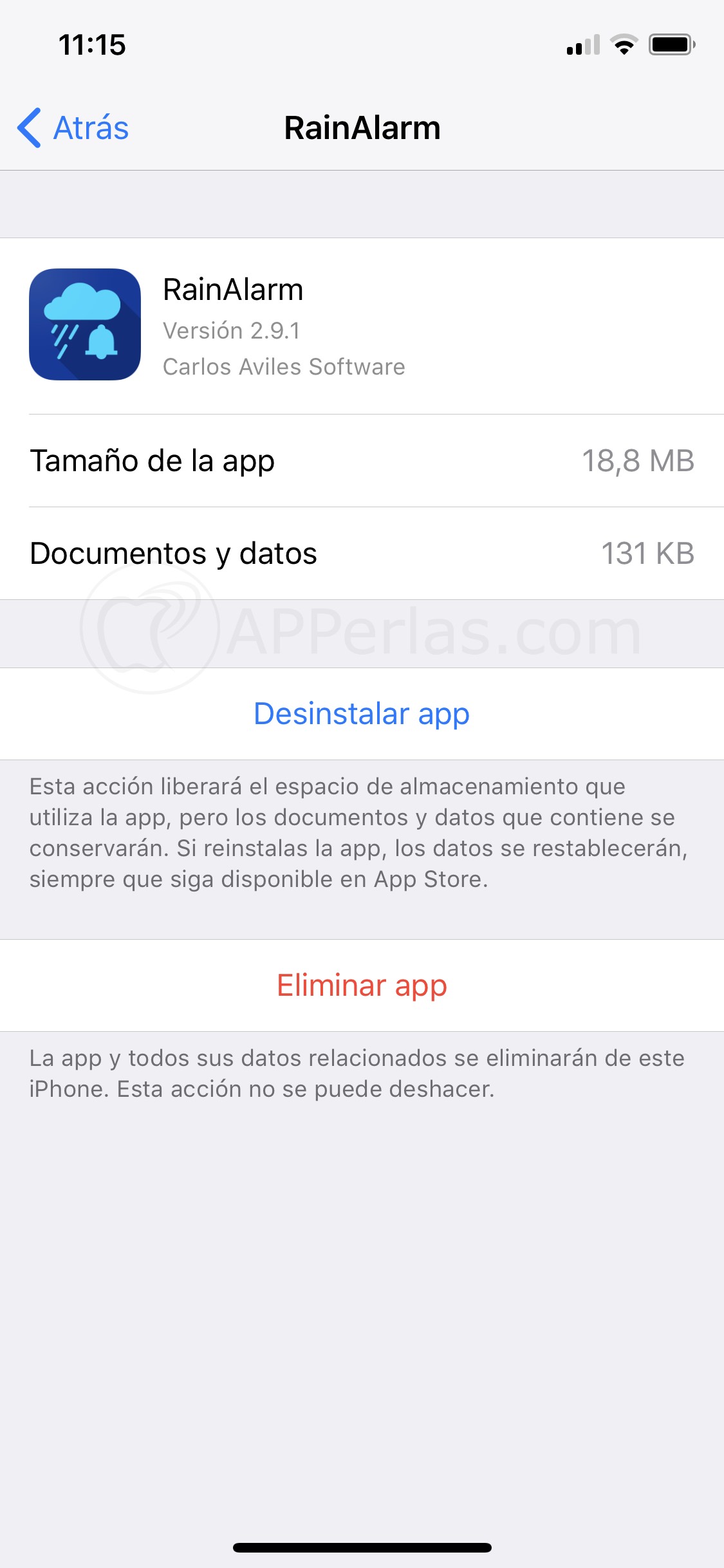Tap the 131 KB data value
Screen dimensions: 724x1568
[649, 554]
